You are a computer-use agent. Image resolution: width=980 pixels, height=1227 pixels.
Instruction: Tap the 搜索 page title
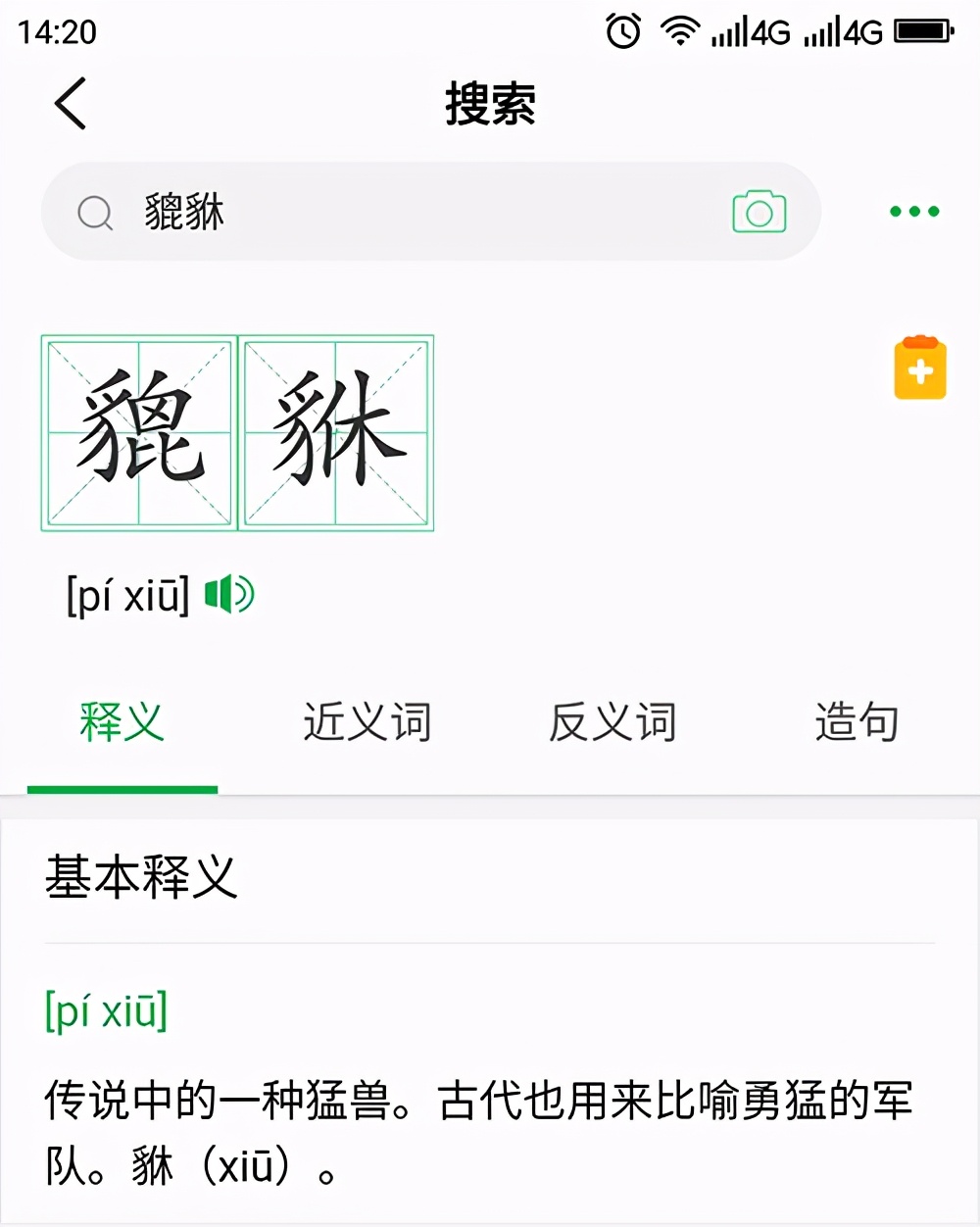[x=490, y=108]
